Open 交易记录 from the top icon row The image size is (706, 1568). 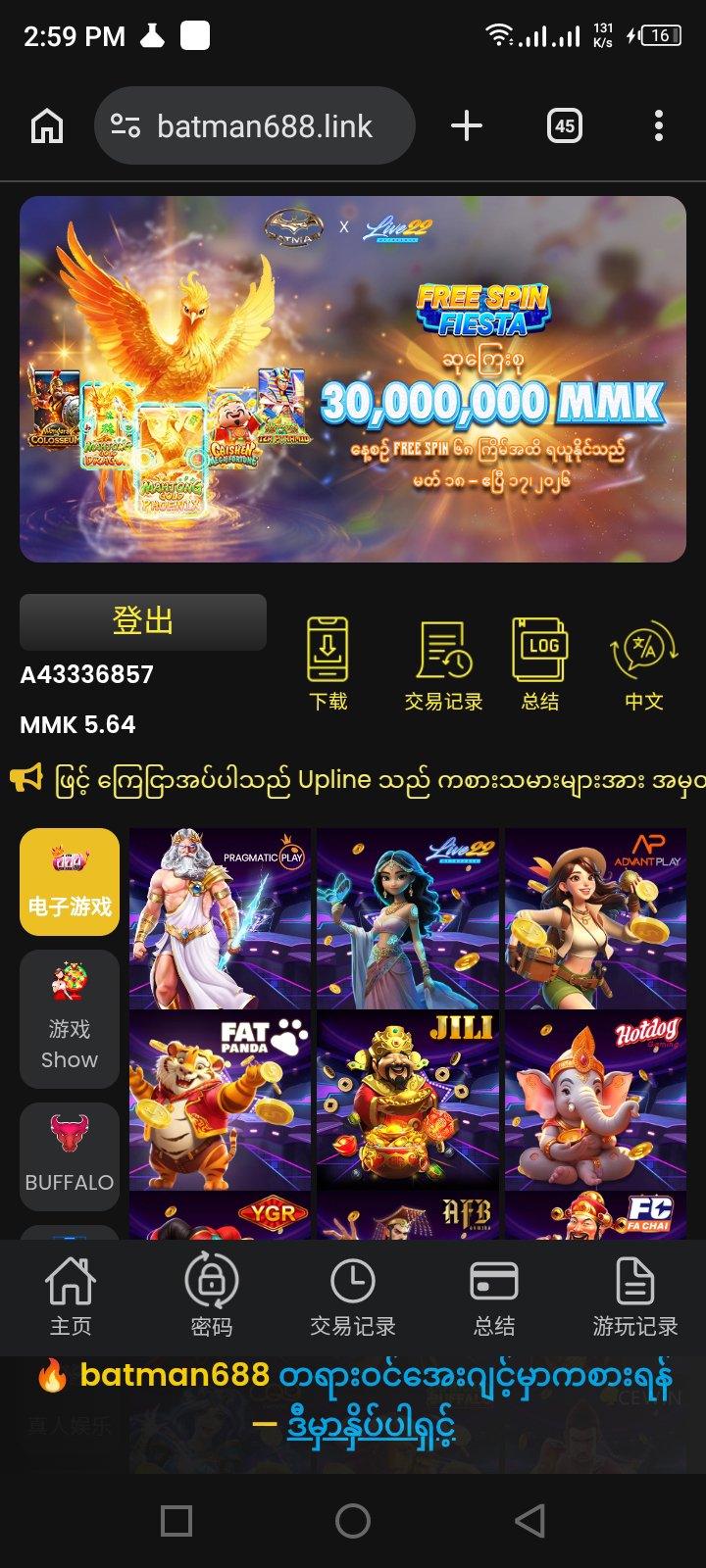pos(443,661)
